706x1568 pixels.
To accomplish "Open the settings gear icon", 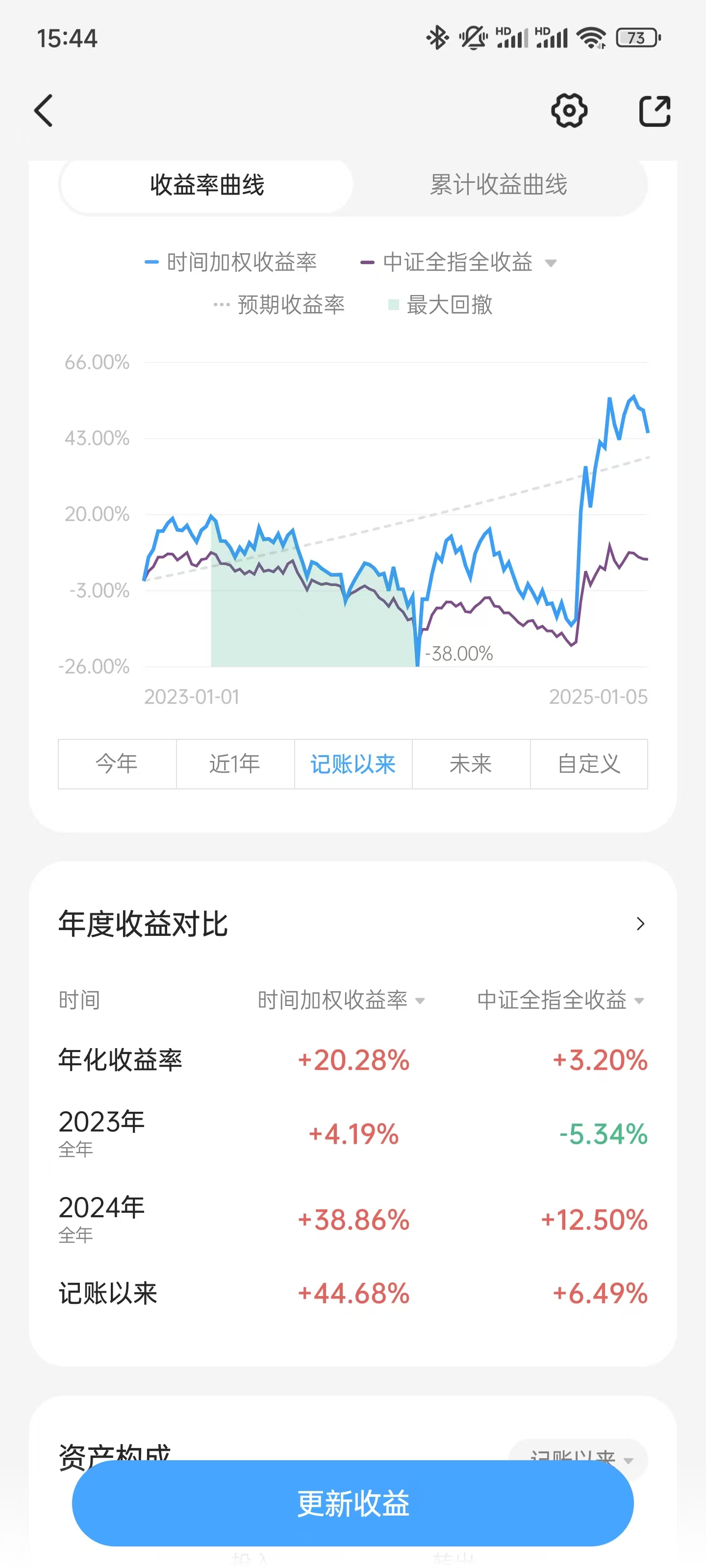I will coord(569,111).
